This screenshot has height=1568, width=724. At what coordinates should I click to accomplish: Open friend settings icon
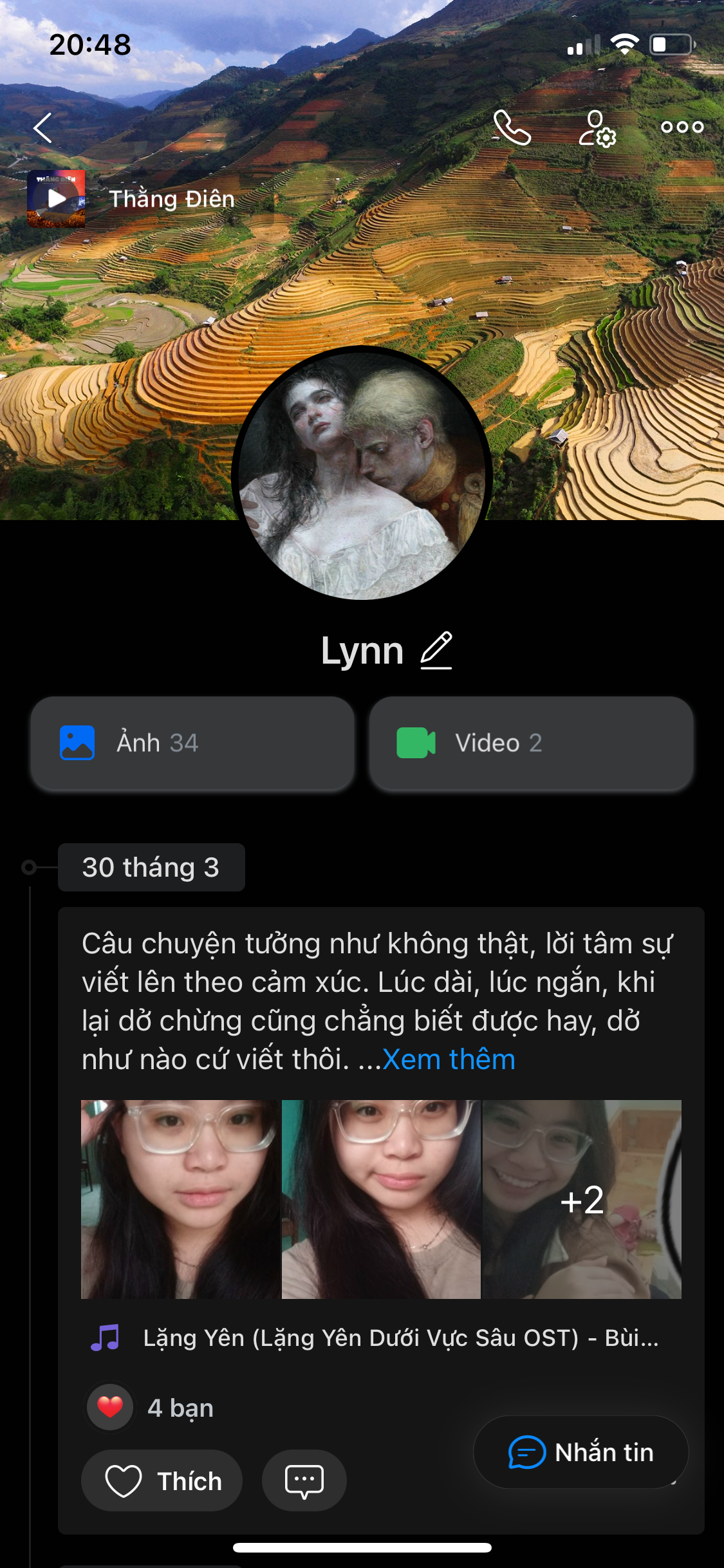click(x=597, y=128)
